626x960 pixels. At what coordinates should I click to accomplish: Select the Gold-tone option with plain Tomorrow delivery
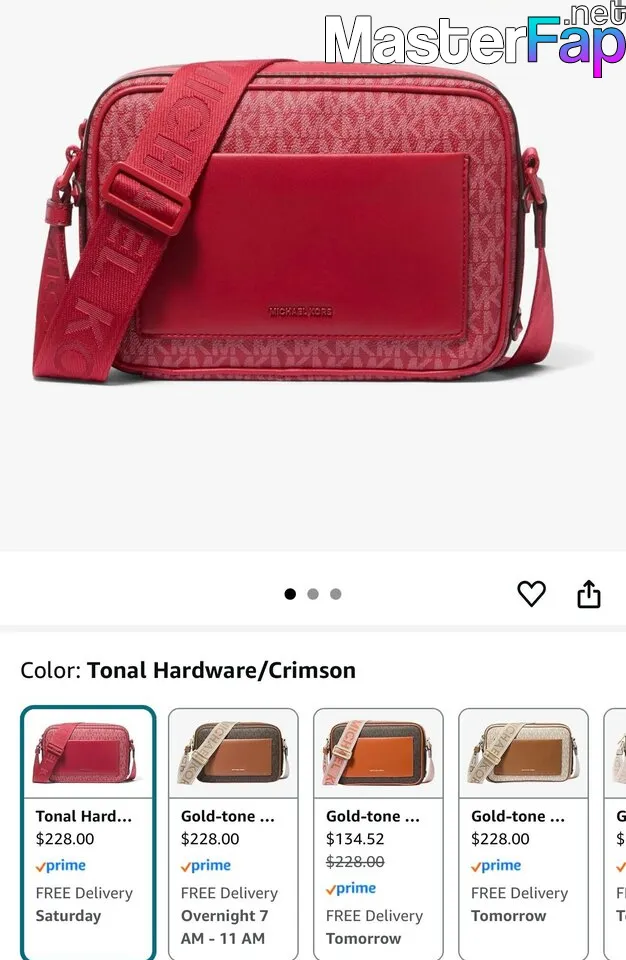[x=523, y=832]
